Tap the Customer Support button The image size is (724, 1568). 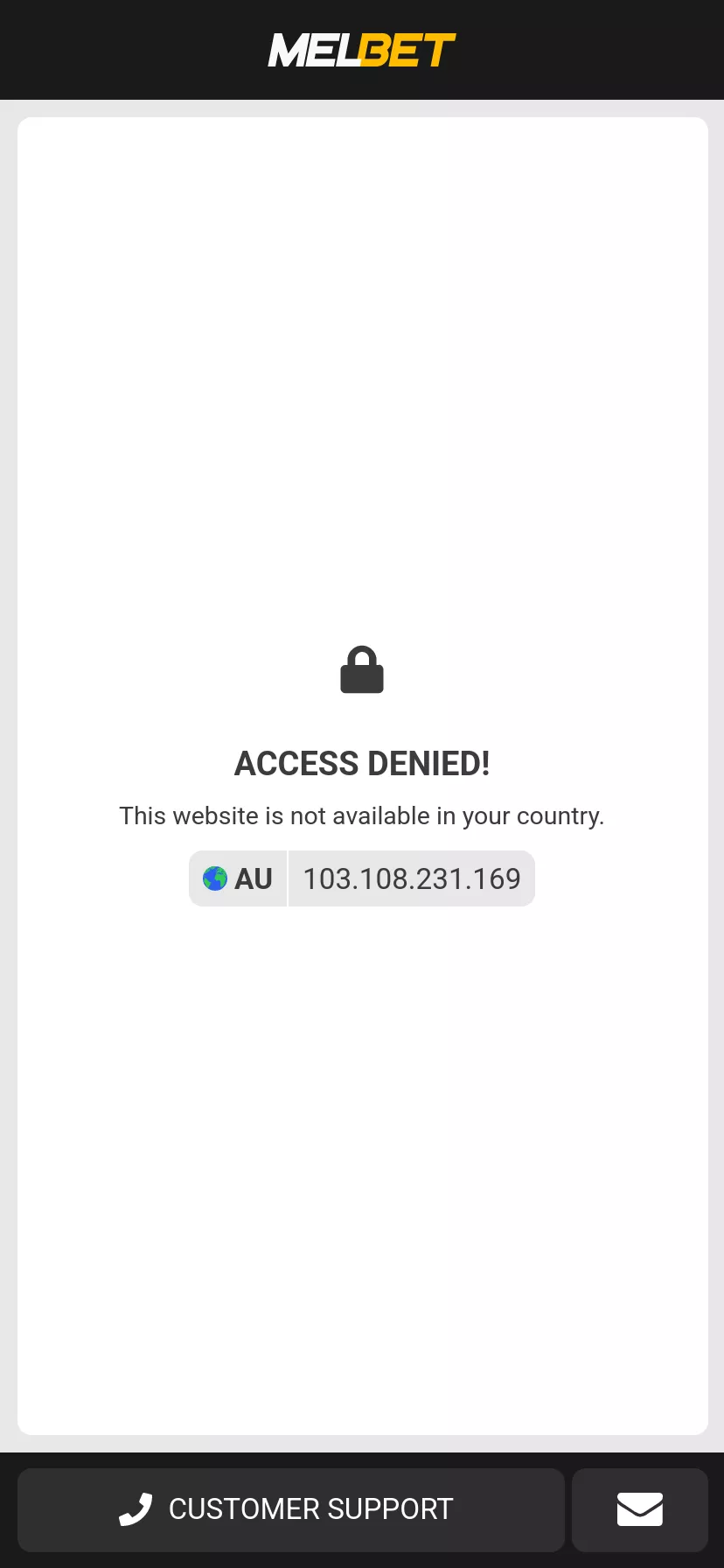point(291,1509)
